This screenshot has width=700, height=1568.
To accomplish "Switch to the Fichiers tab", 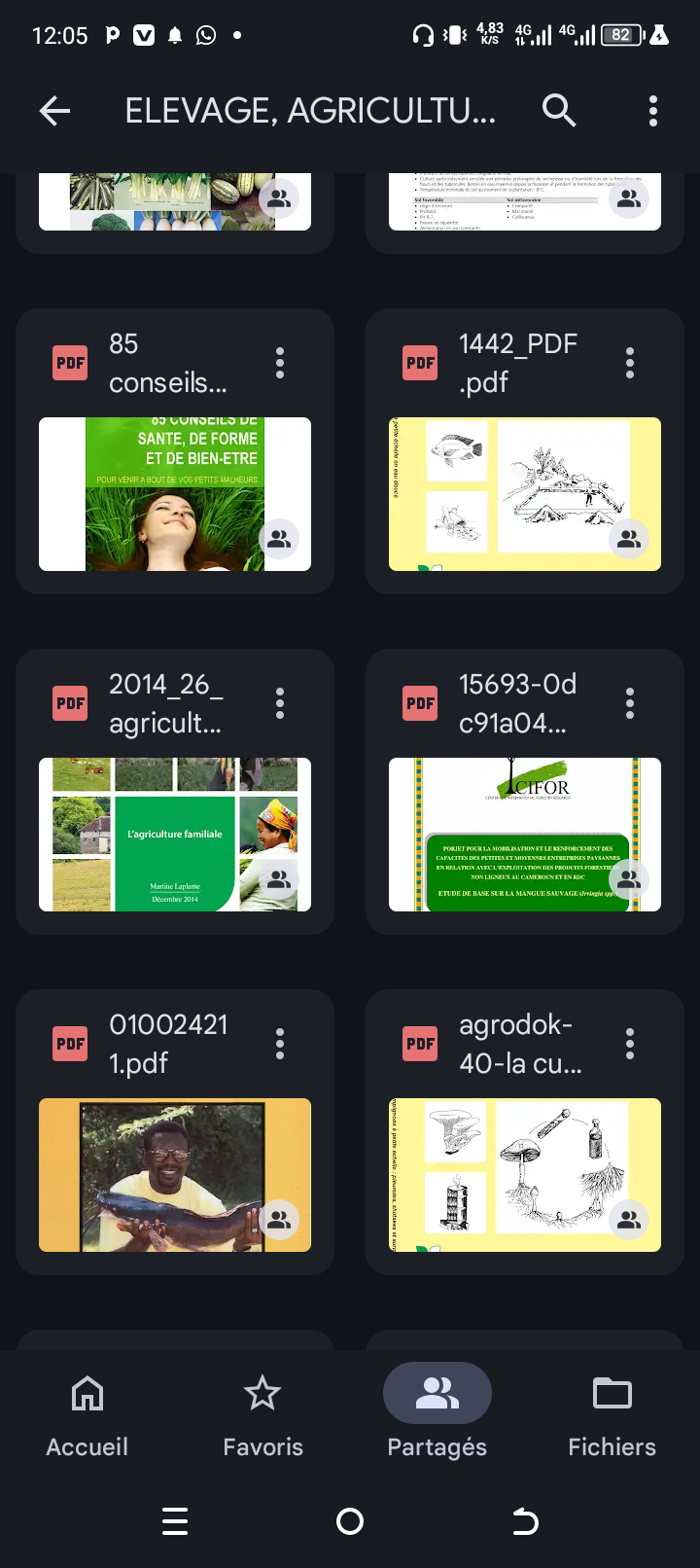I will point(612,1416).
